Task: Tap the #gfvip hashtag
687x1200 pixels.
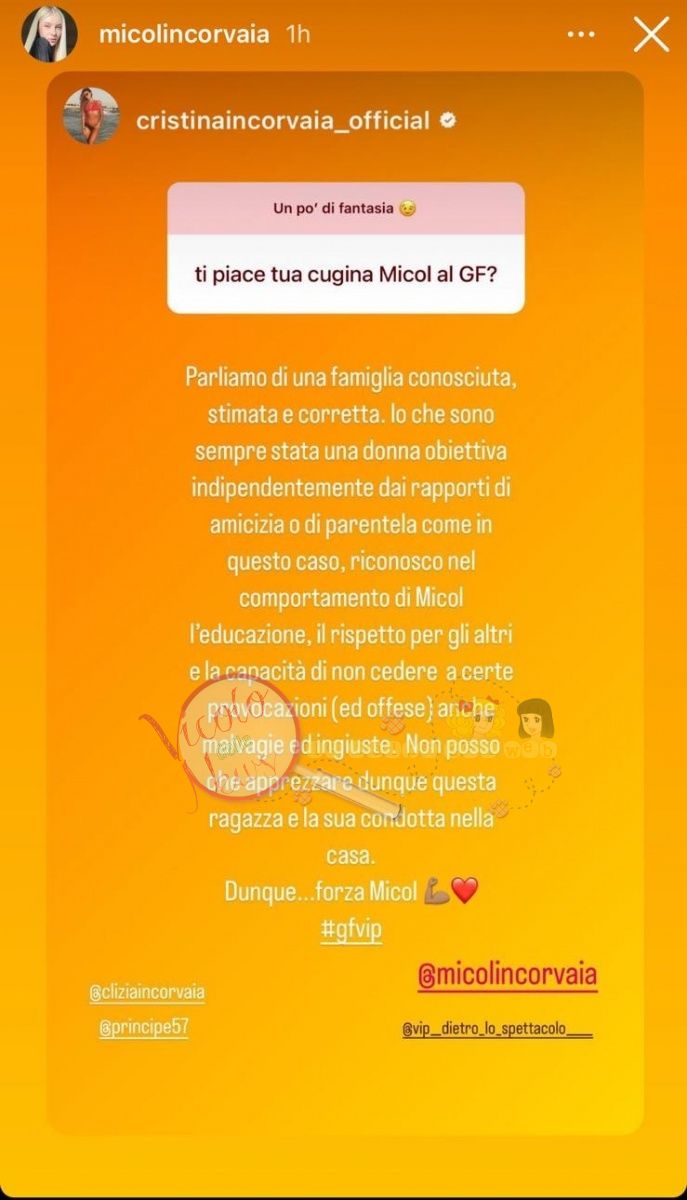Action: 350,929
